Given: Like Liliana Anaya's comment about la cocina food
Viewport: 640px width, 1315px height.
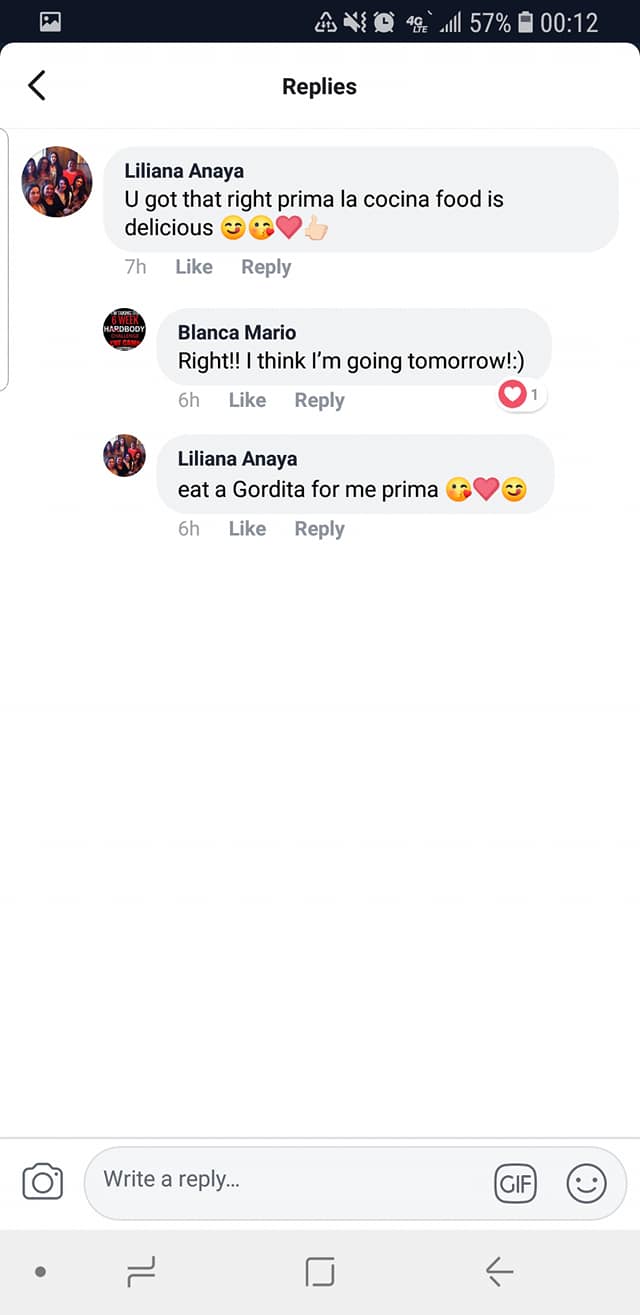Looking at the screenshot, I should [x=194, y=267].
